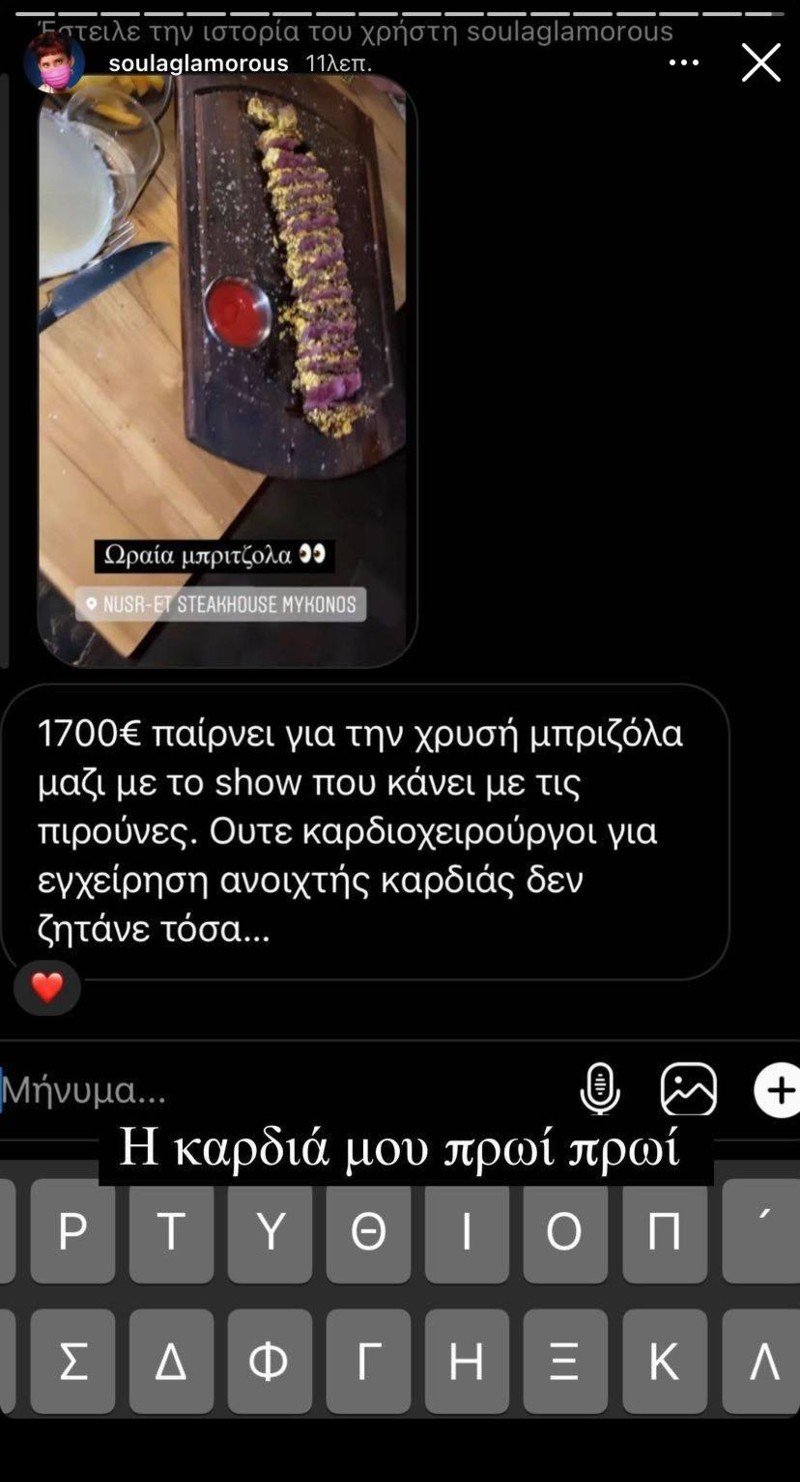The width and height of the screenshot is (800, 1482).
Task: Open soulaglamorous profile from the avatar
Action: click(x=54, y=62)
